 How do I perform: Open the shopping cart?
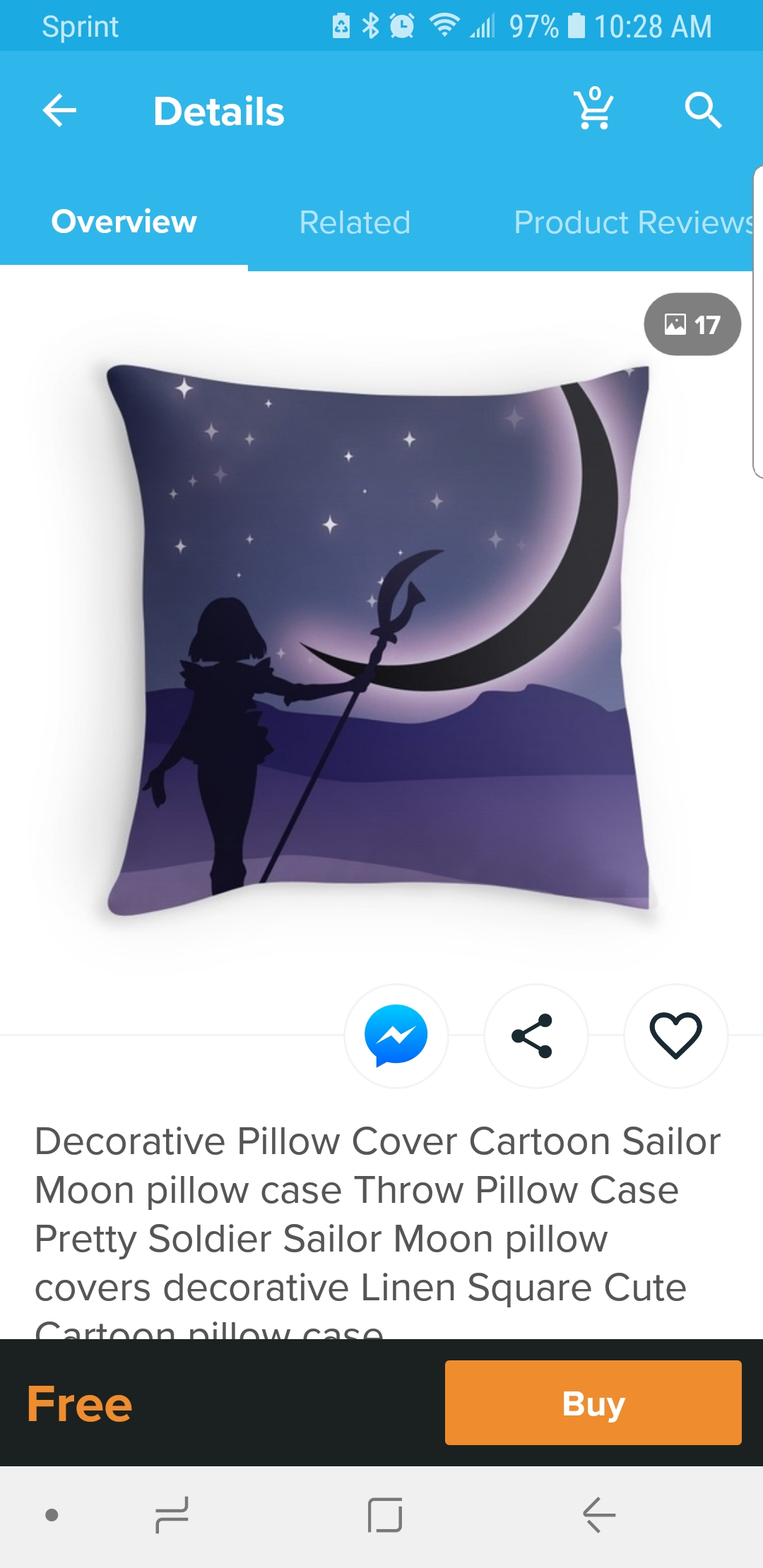point(593,109)
